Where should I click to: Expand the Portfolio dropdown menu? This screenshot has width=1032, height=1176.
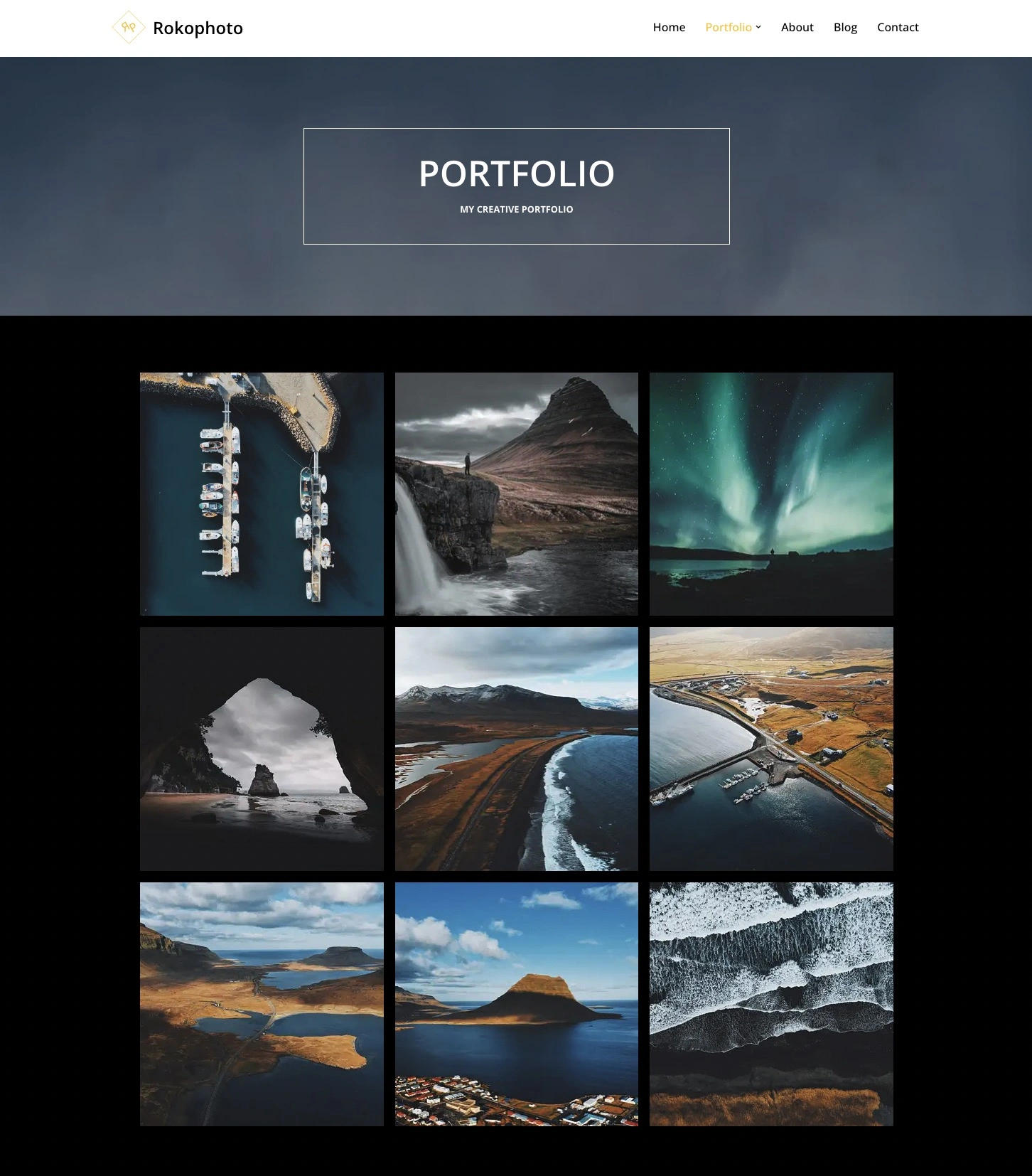click(758, 27)
